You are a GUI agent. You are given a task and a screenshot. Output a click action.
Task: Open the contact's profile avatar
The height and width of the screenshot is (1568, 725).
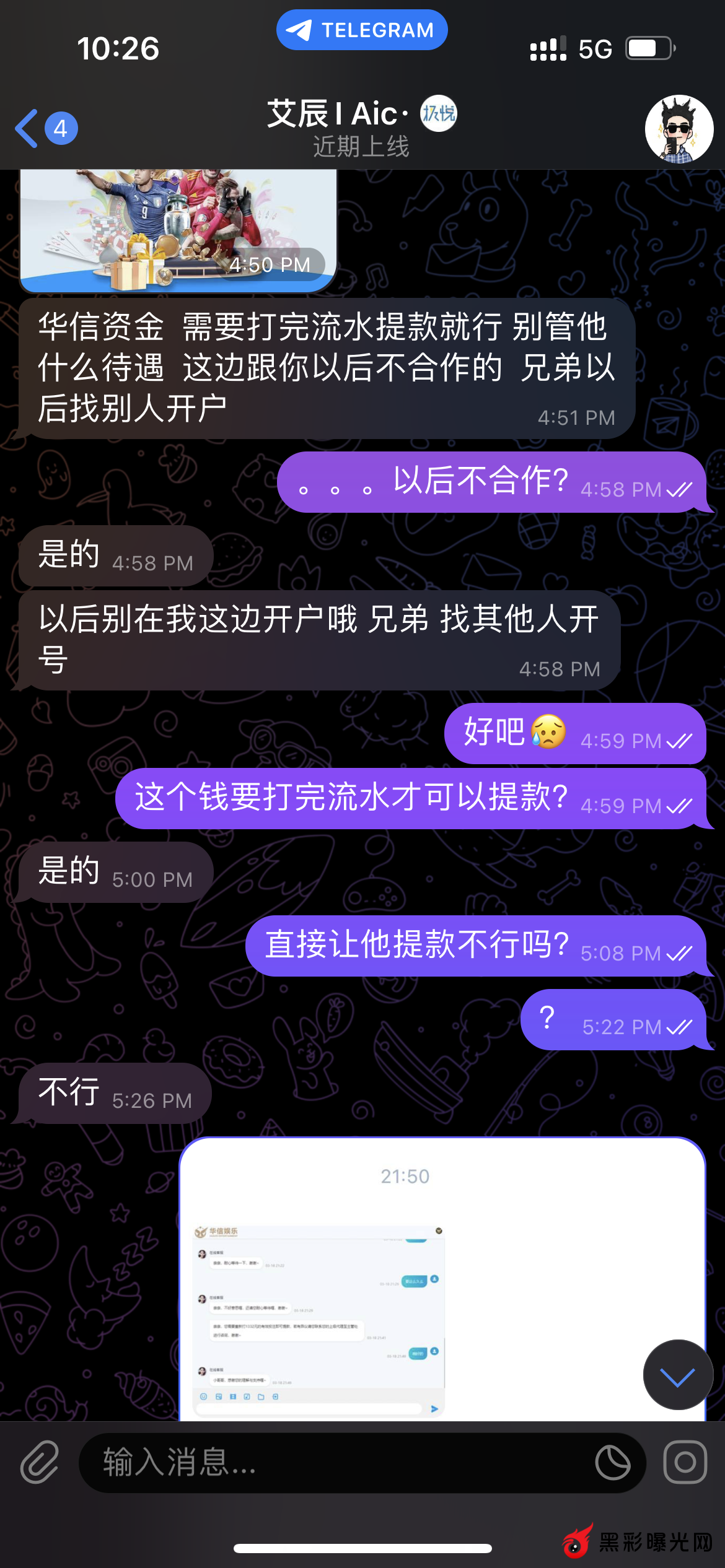click(679, 129)
